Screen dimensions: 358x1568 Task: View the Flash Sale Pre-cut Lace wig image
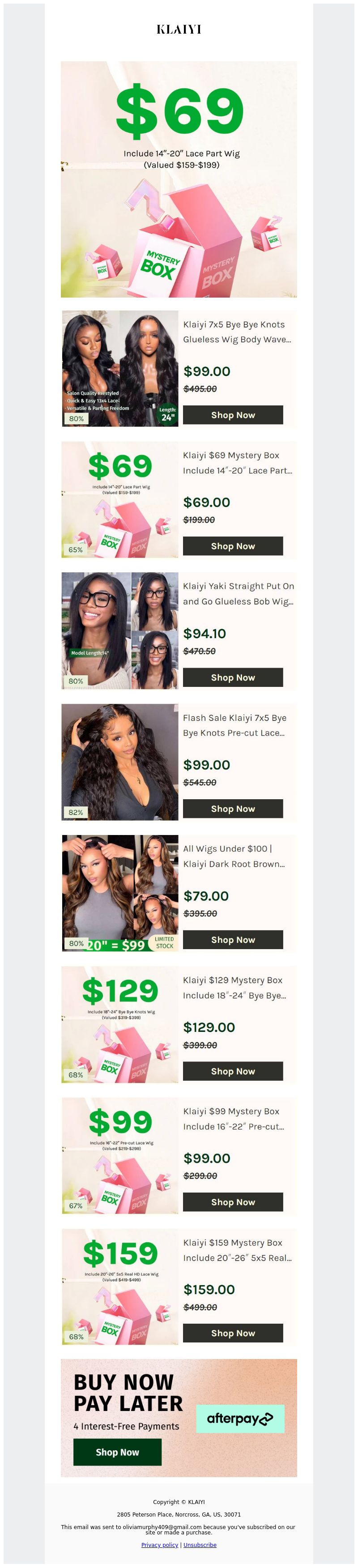120,762
